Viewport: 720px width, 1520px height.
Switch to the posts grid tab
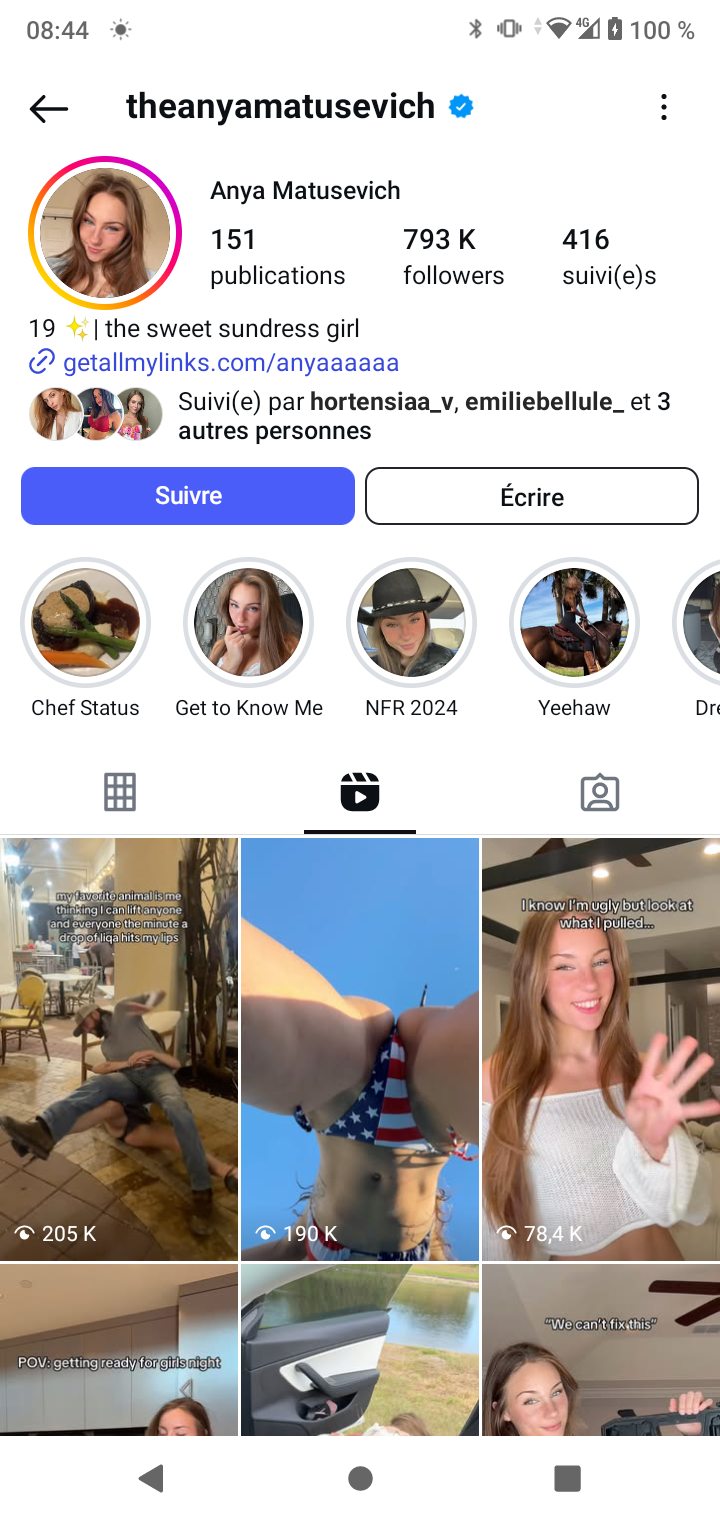[120, 792]
